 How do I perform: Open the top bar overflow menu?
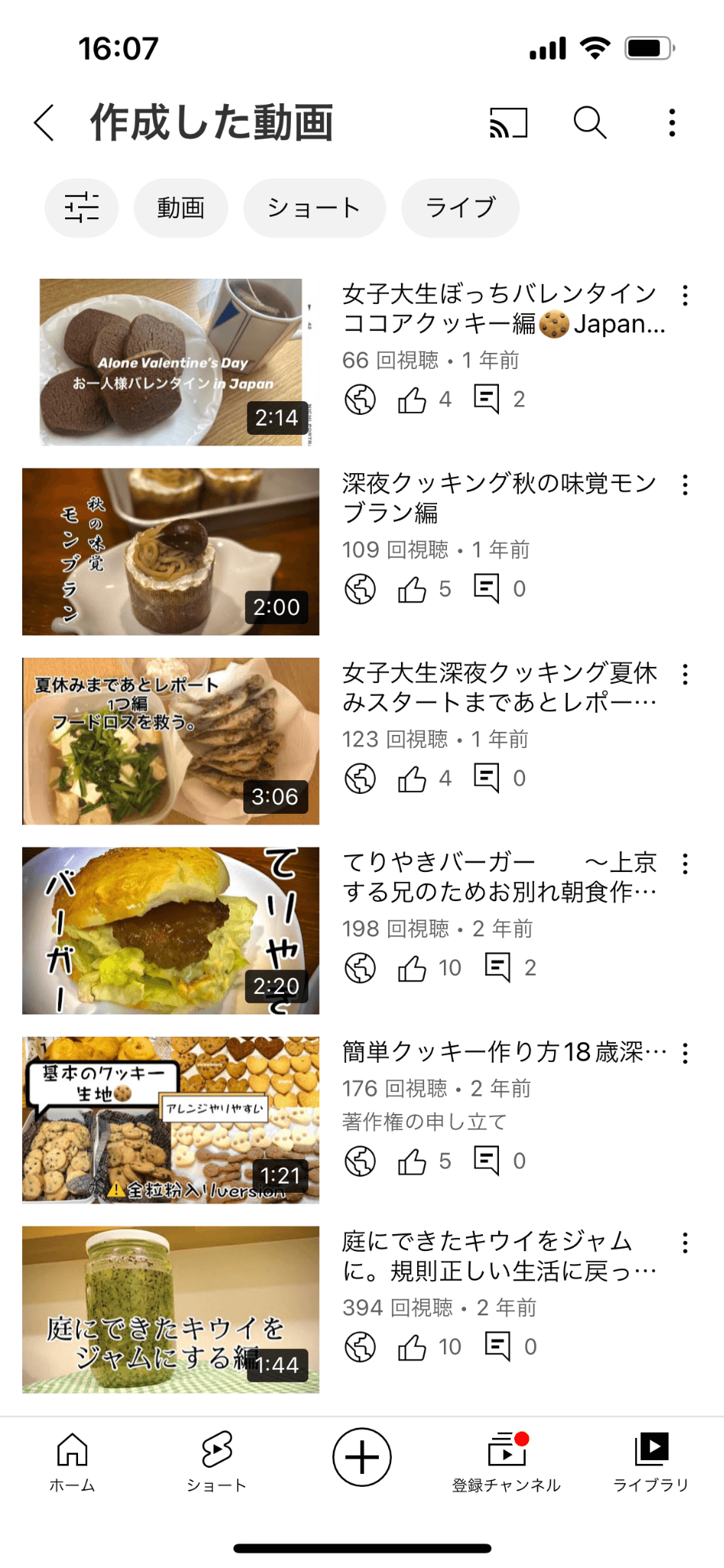pyautogui.click(x=672, y=122)
